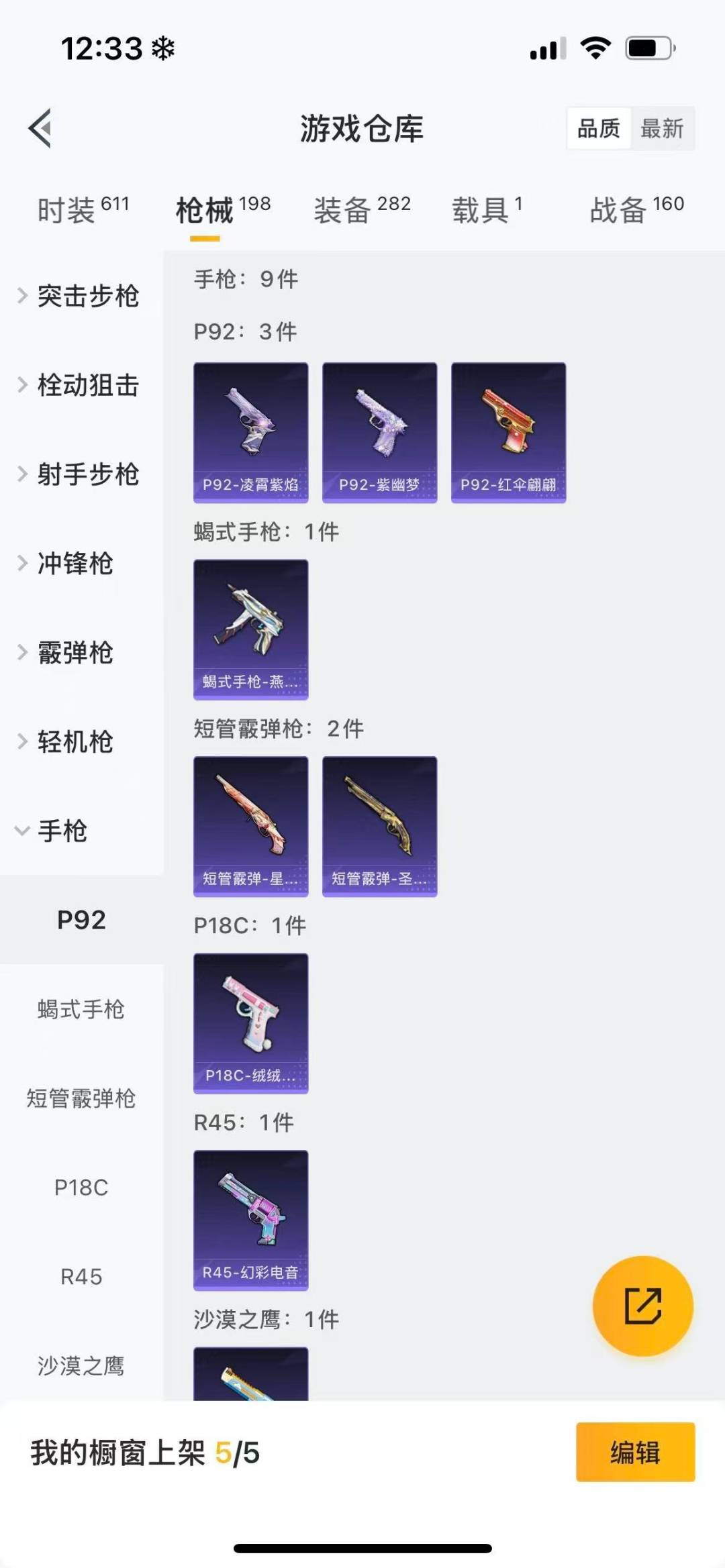This screenshot has height=1568, width=725.
Task: Open the P18C-绒绒 weapon skin
Action: 250,1025
